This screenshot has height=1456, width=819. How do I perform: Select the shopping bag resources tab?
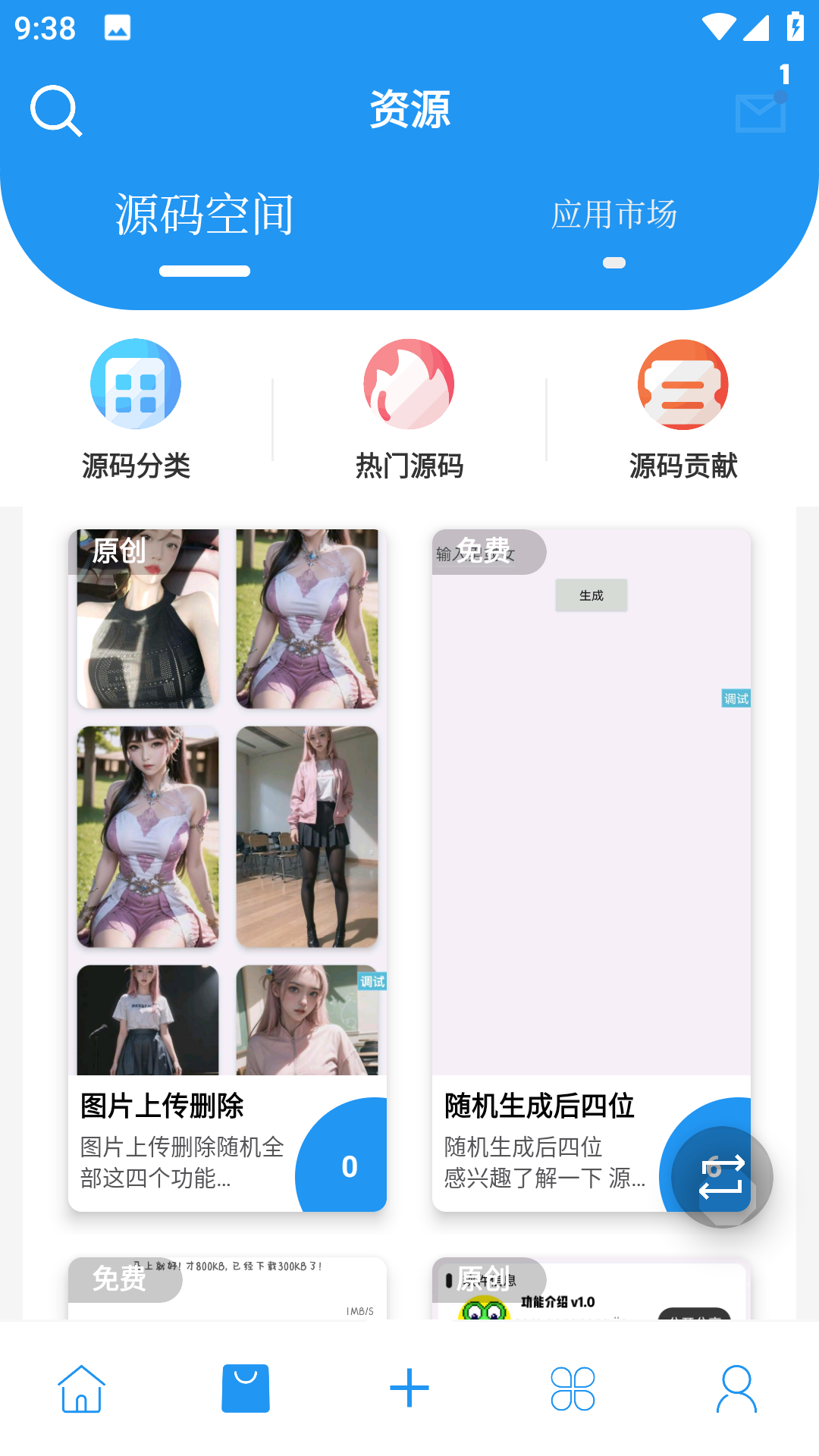(x=245, y=1389)
